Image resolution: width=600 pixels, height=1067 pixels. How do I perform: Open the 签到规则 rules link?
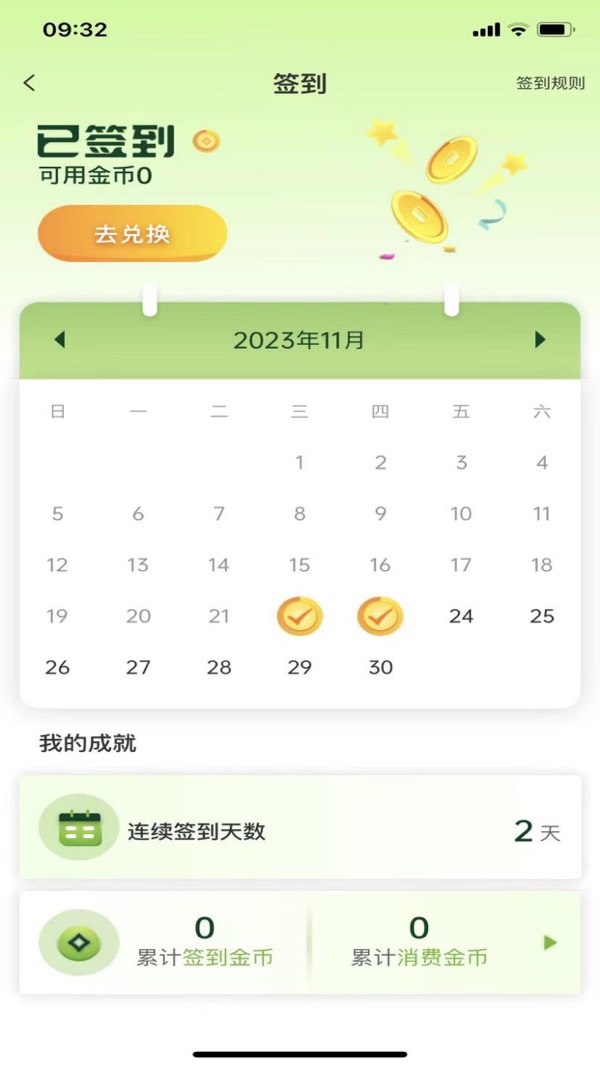coord(550,84)
